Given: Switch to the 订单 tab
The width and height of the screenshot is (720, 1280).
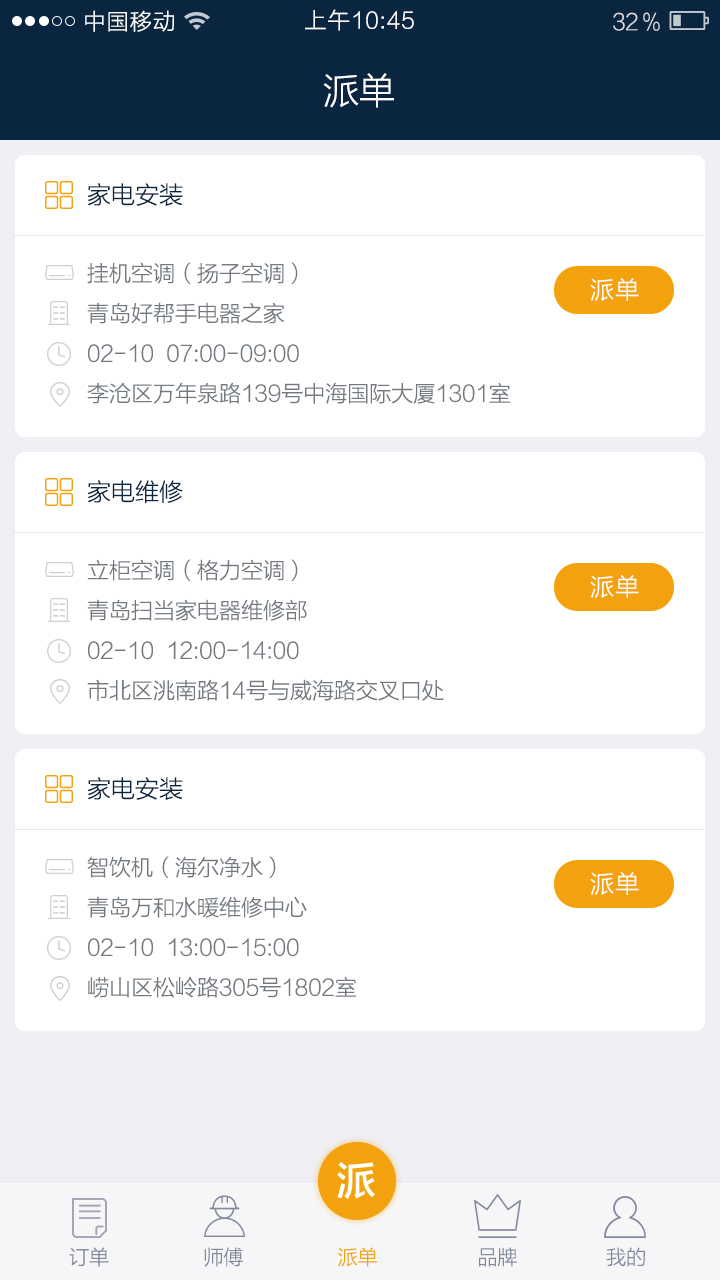Looking at the screenshot, I should tap(89, 1232).
